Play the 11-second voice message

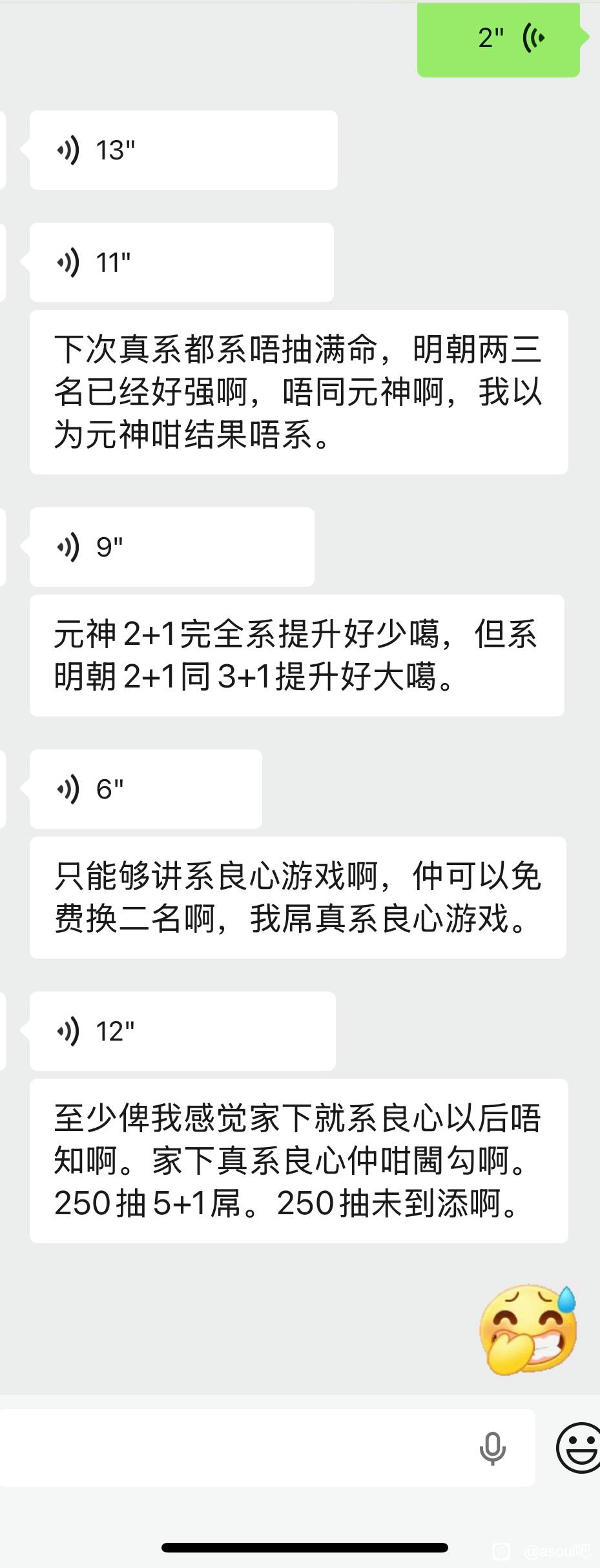tap(181, 263)
